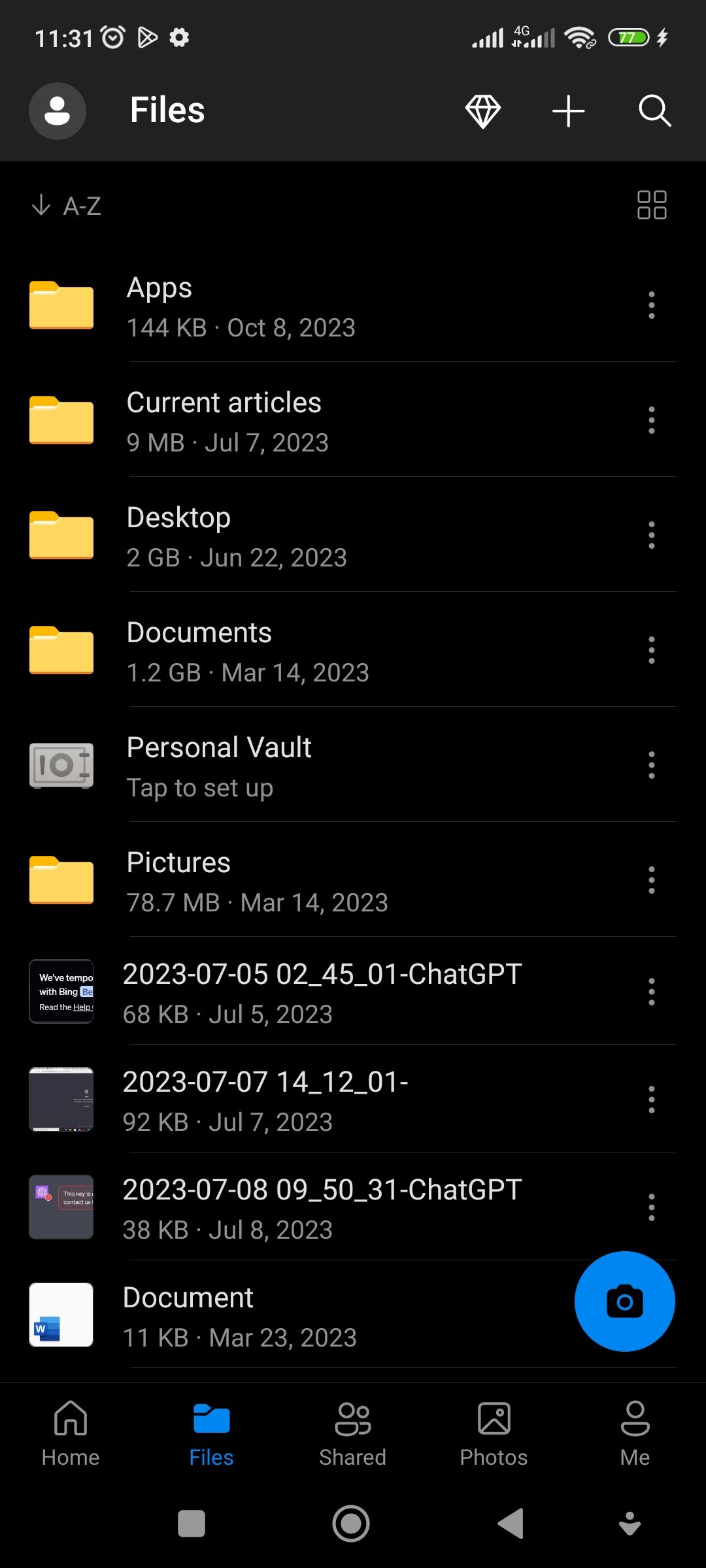Tap 'Tap to set up' for Personal Vault
This screenshot has height=1568, width=706.
click(199, 787)
